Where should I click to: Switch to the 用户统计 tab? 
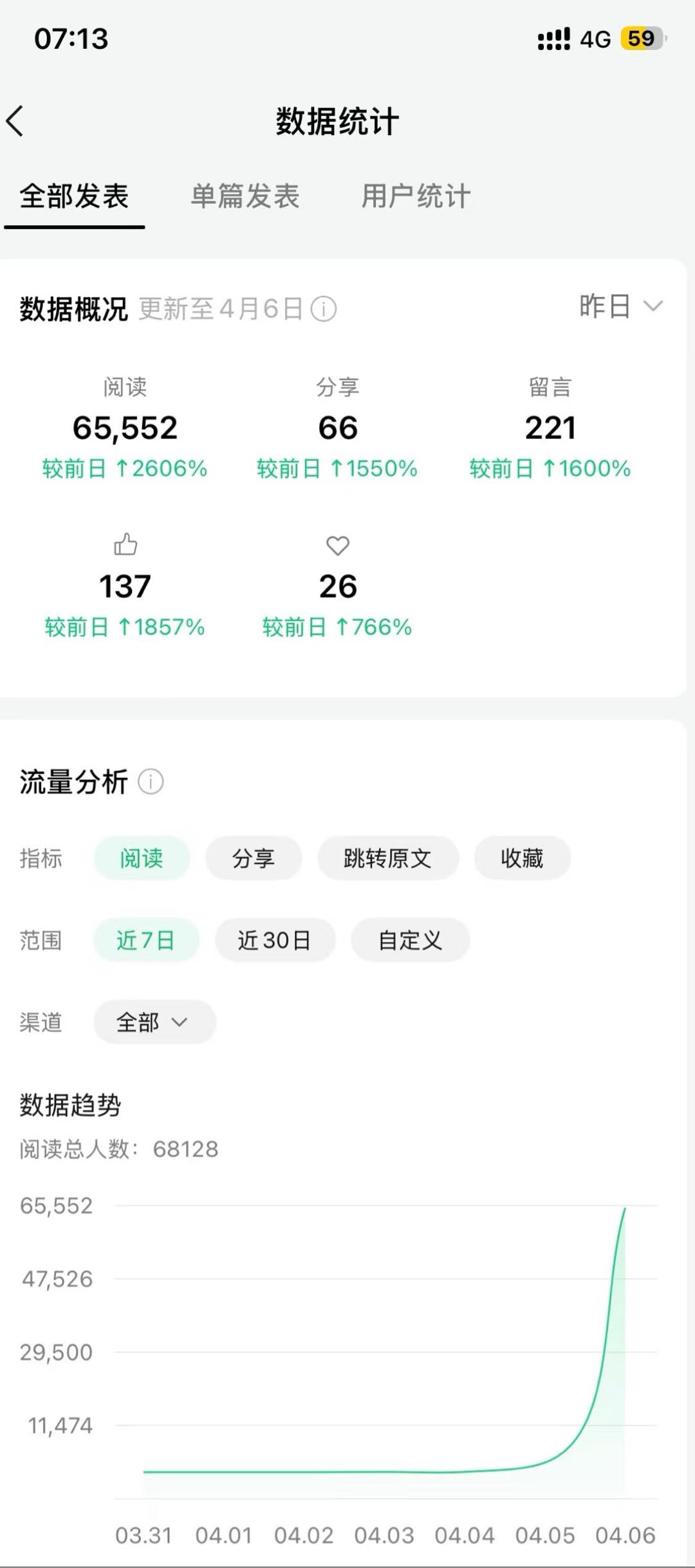(416, 198)
